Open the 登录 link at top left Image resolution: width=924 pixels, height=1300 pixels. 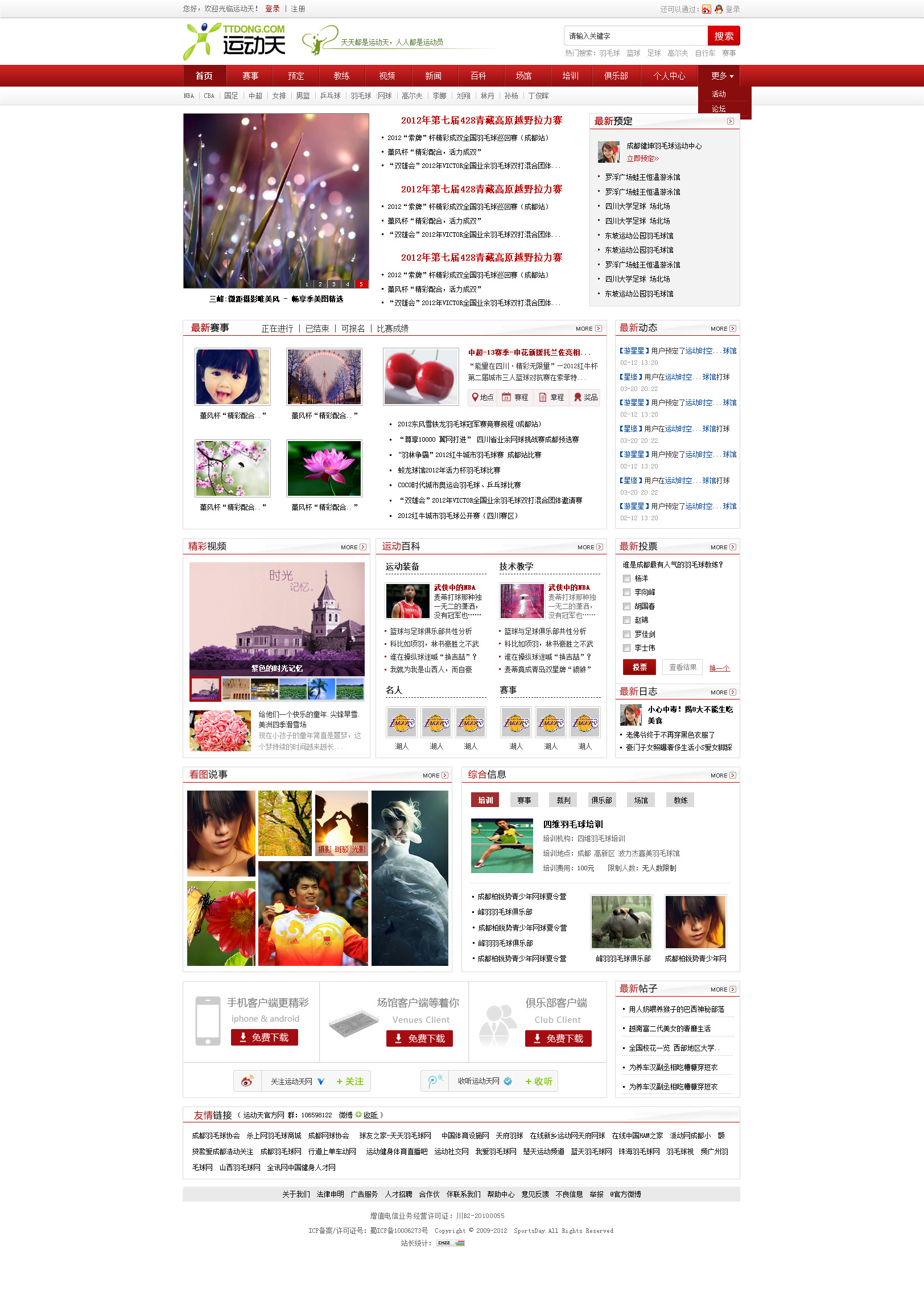272,9
